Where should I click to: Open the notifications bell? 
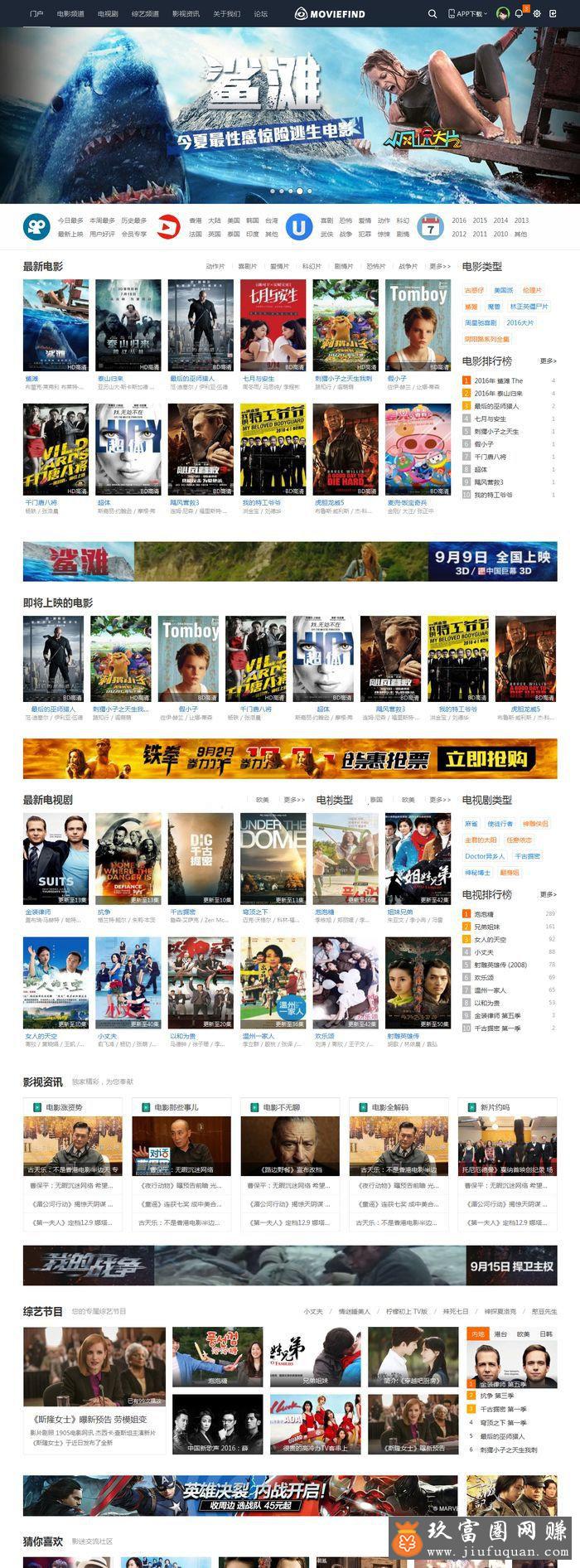coord(519,13)
